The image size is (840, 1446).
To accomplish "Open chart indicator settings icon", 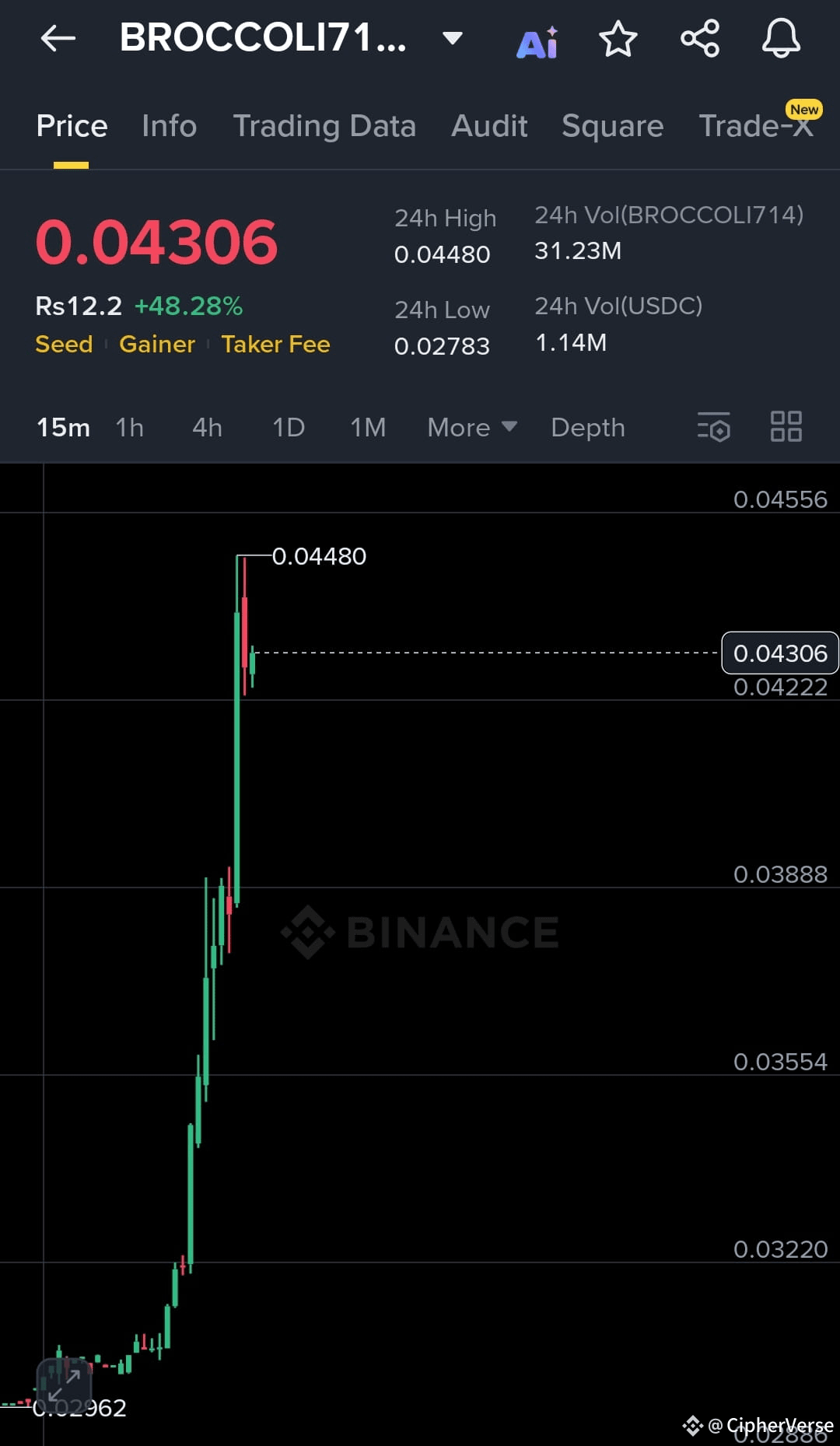I will pos(713,427).
